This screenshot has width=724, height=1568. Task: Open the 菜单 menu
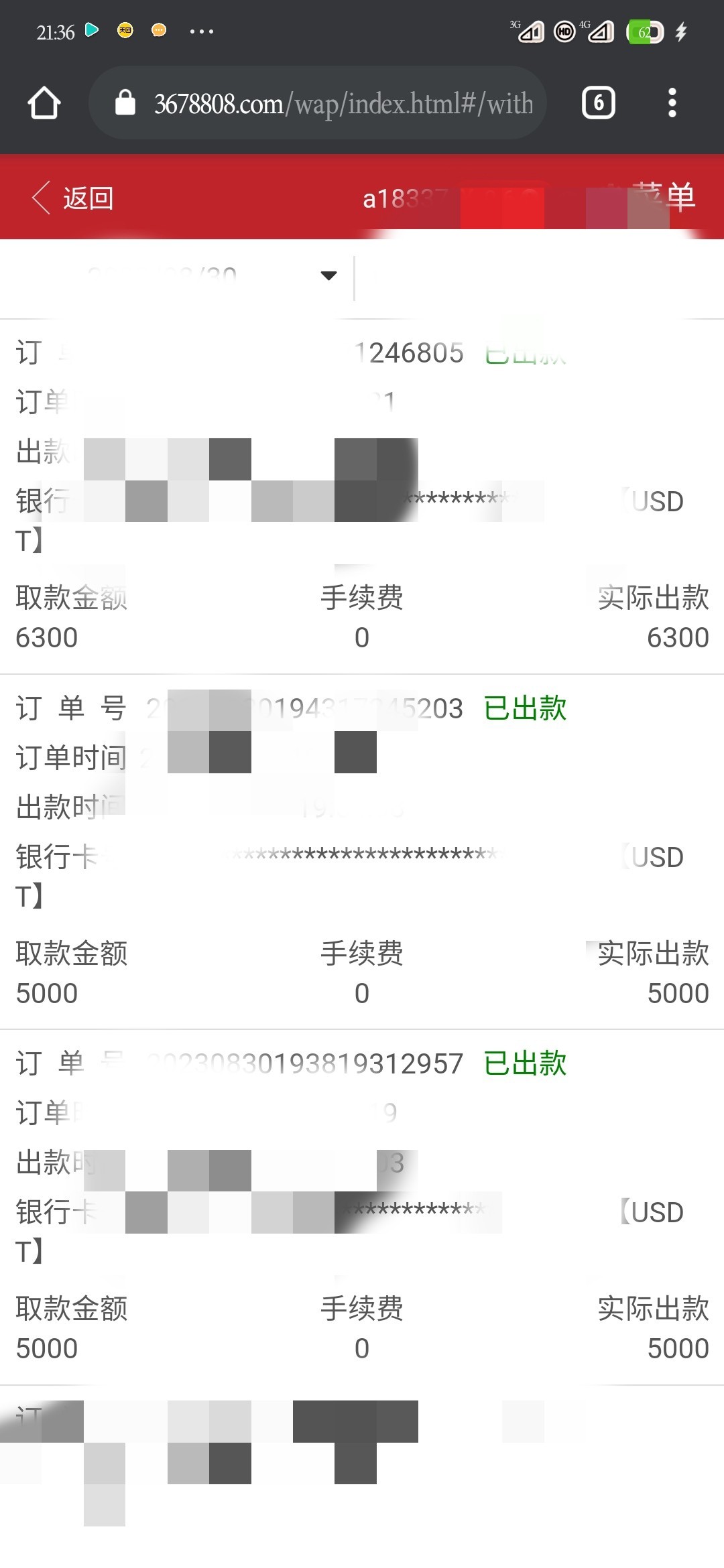pos(665,198)
